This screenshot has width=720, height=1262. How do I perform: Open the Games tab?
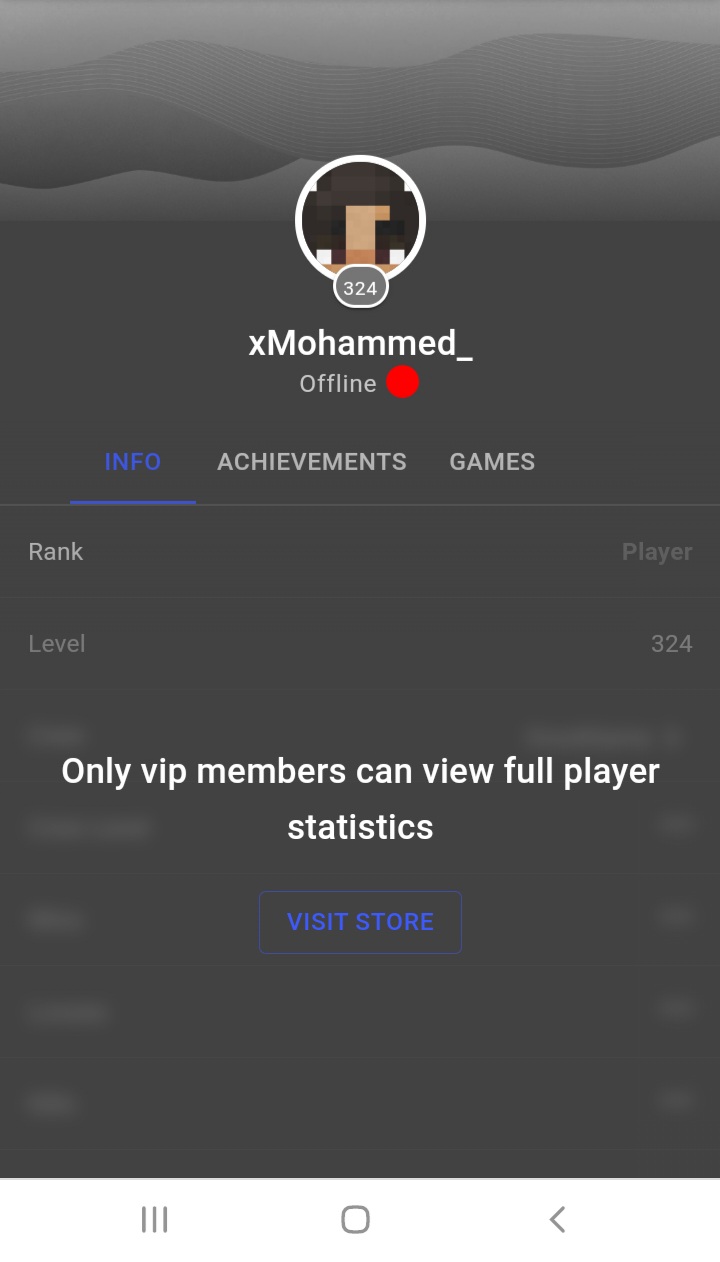click(x=492, y=462)
